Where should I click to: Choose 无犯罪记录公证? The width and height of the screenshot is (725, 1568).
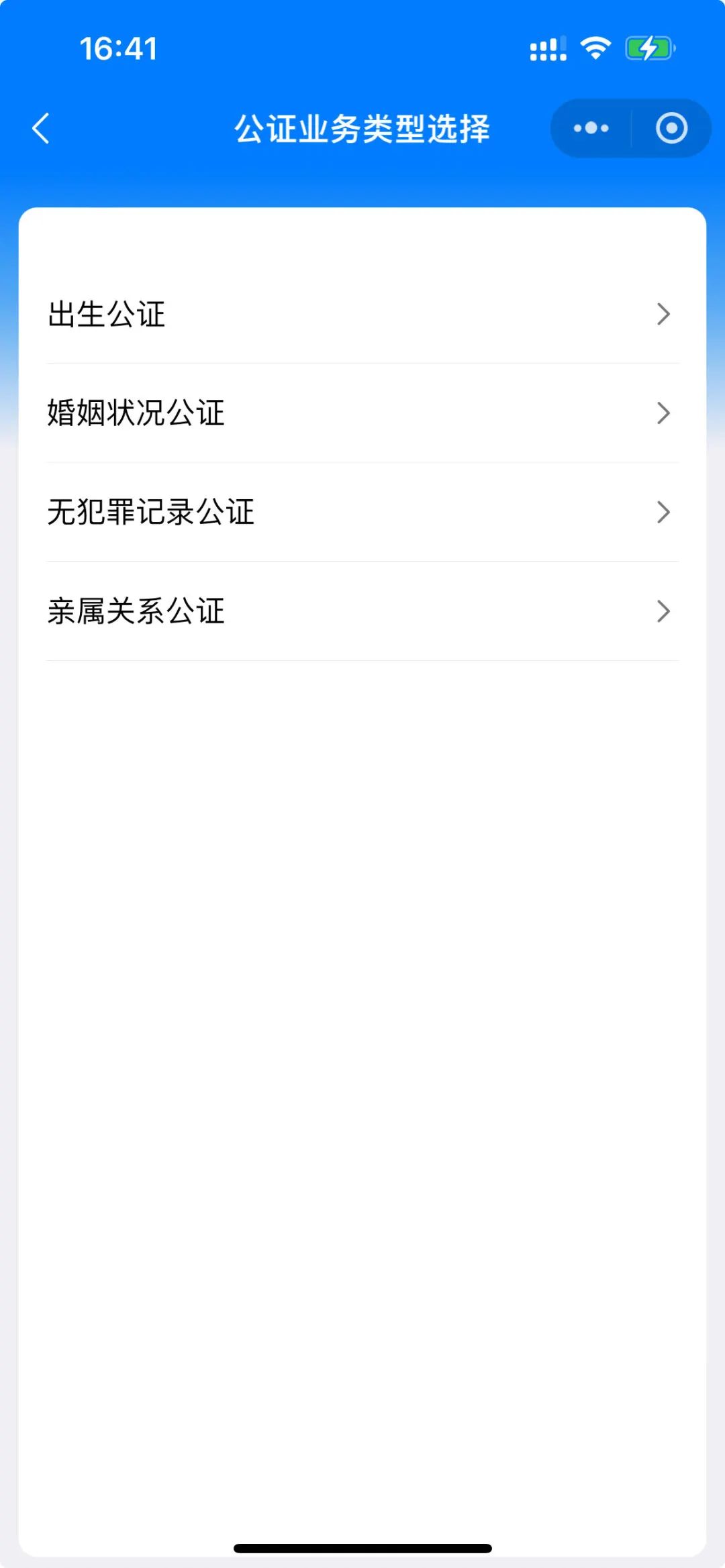click(x=362, y=512)
